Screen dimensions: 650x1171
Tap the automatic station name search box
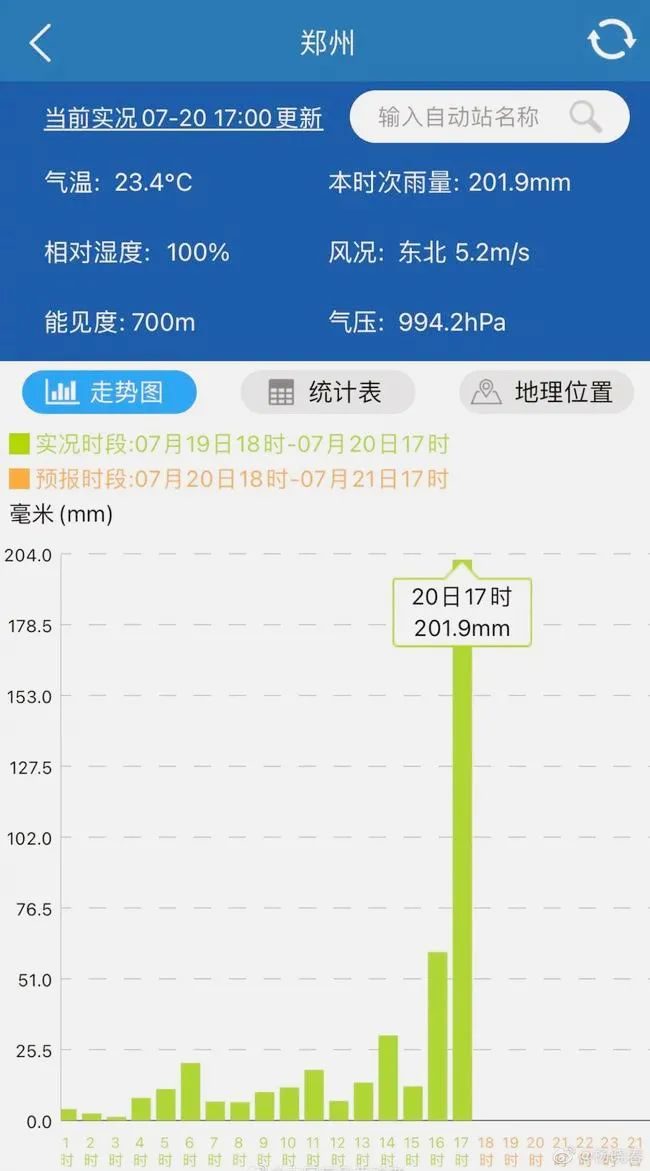pos(458,117)
